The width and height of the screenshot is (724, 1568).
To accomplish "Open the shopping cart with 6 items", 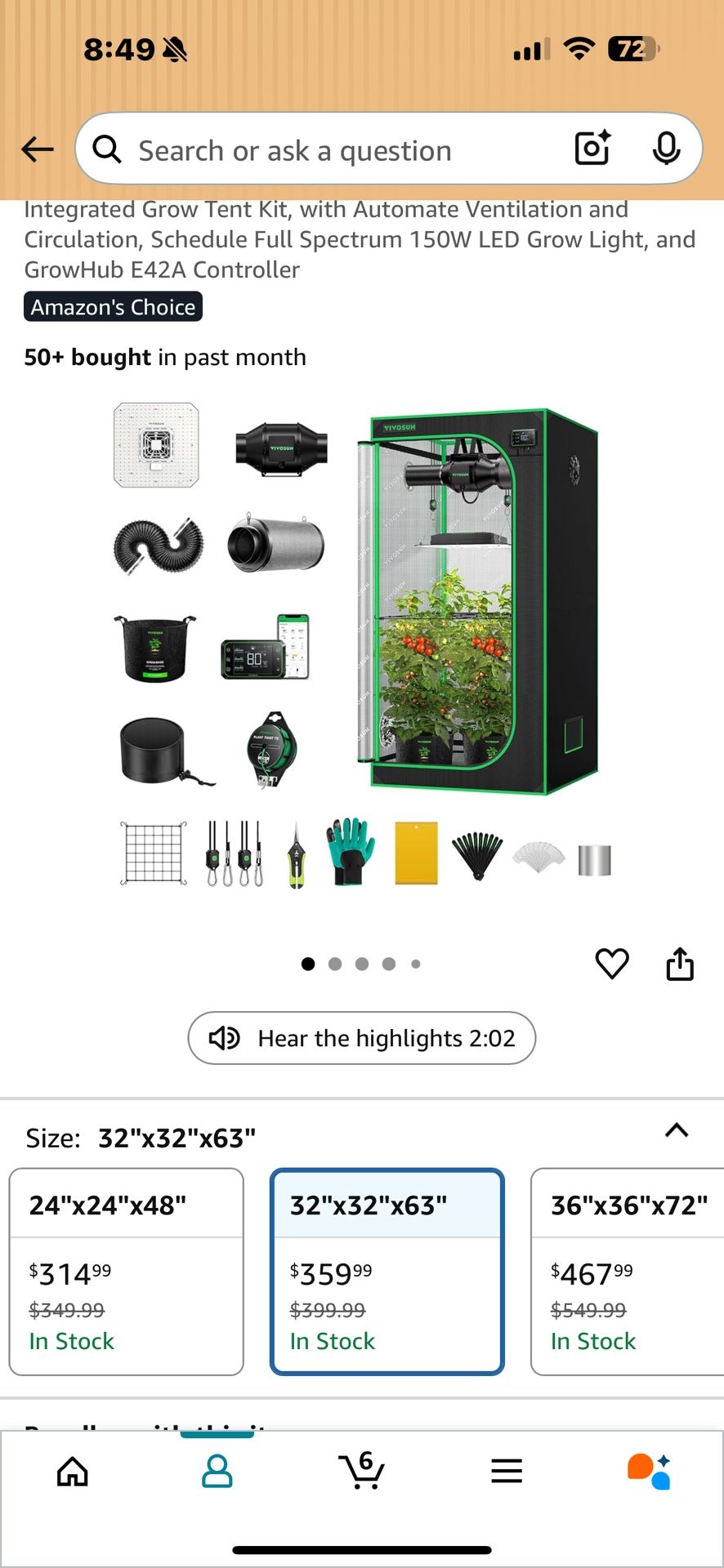I will coord(362,1472).
